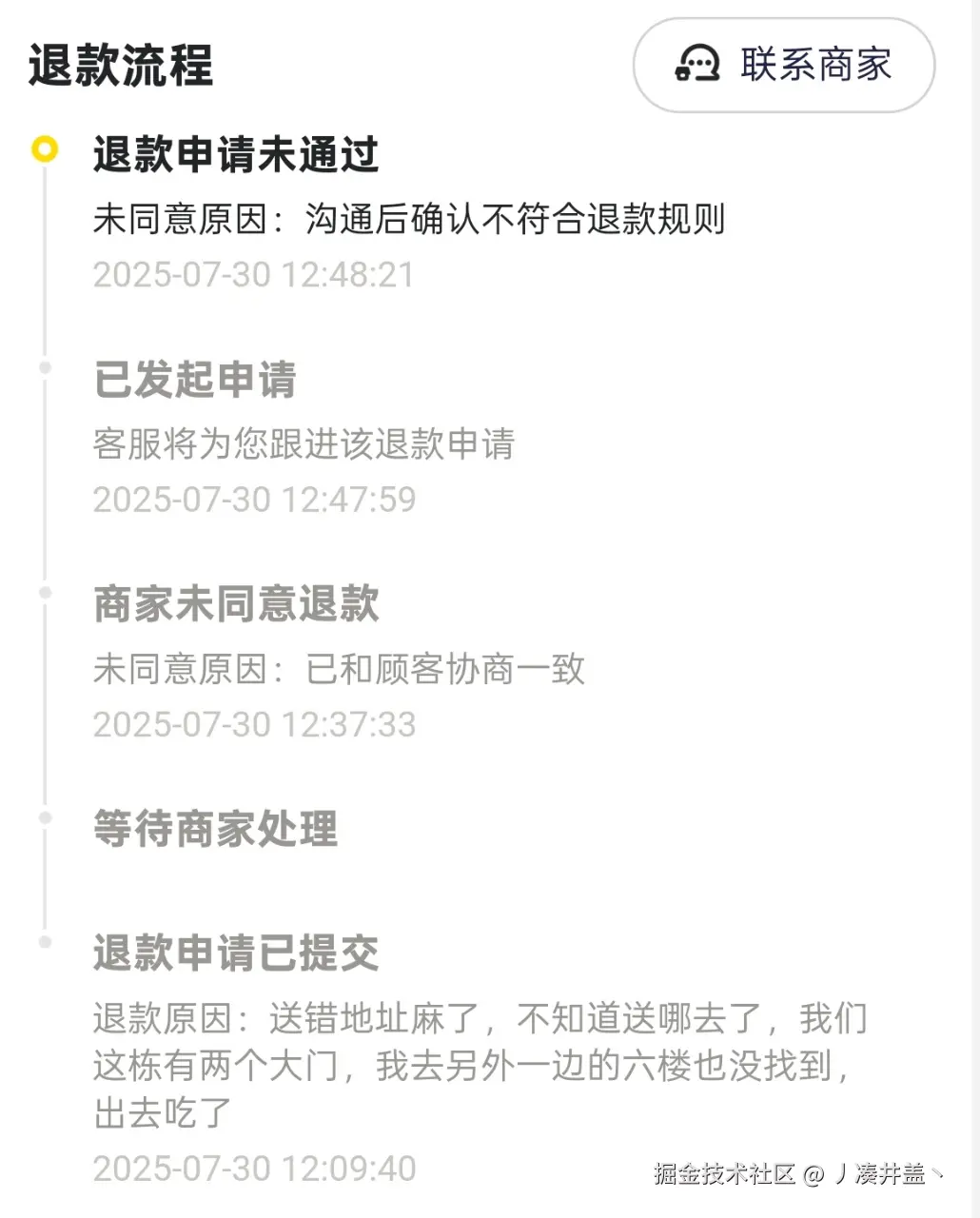Select the timeline dot near 退款申请已提交
The width and height of the screenshot is (980, 1218).
(x=47, y=940)
